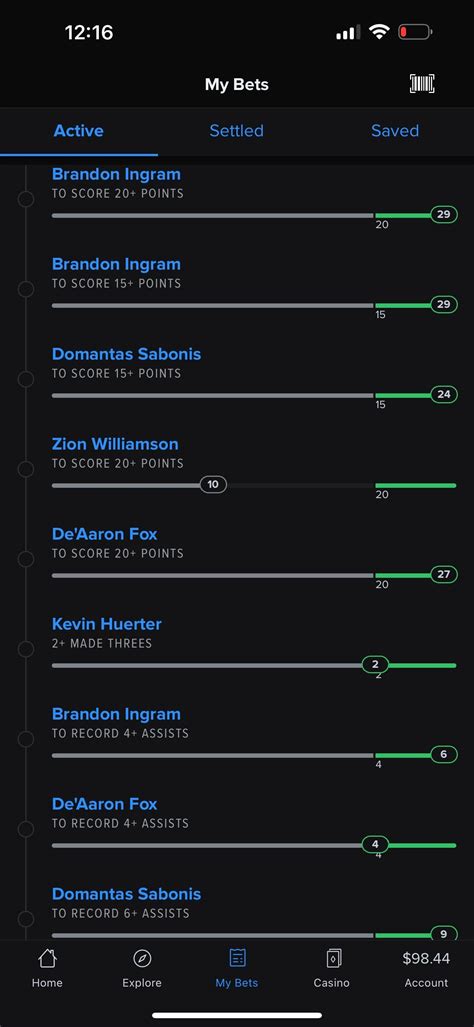Viewport: 474px width, 1027px height.
Task: Go to the Home tab
Action: 47,969
